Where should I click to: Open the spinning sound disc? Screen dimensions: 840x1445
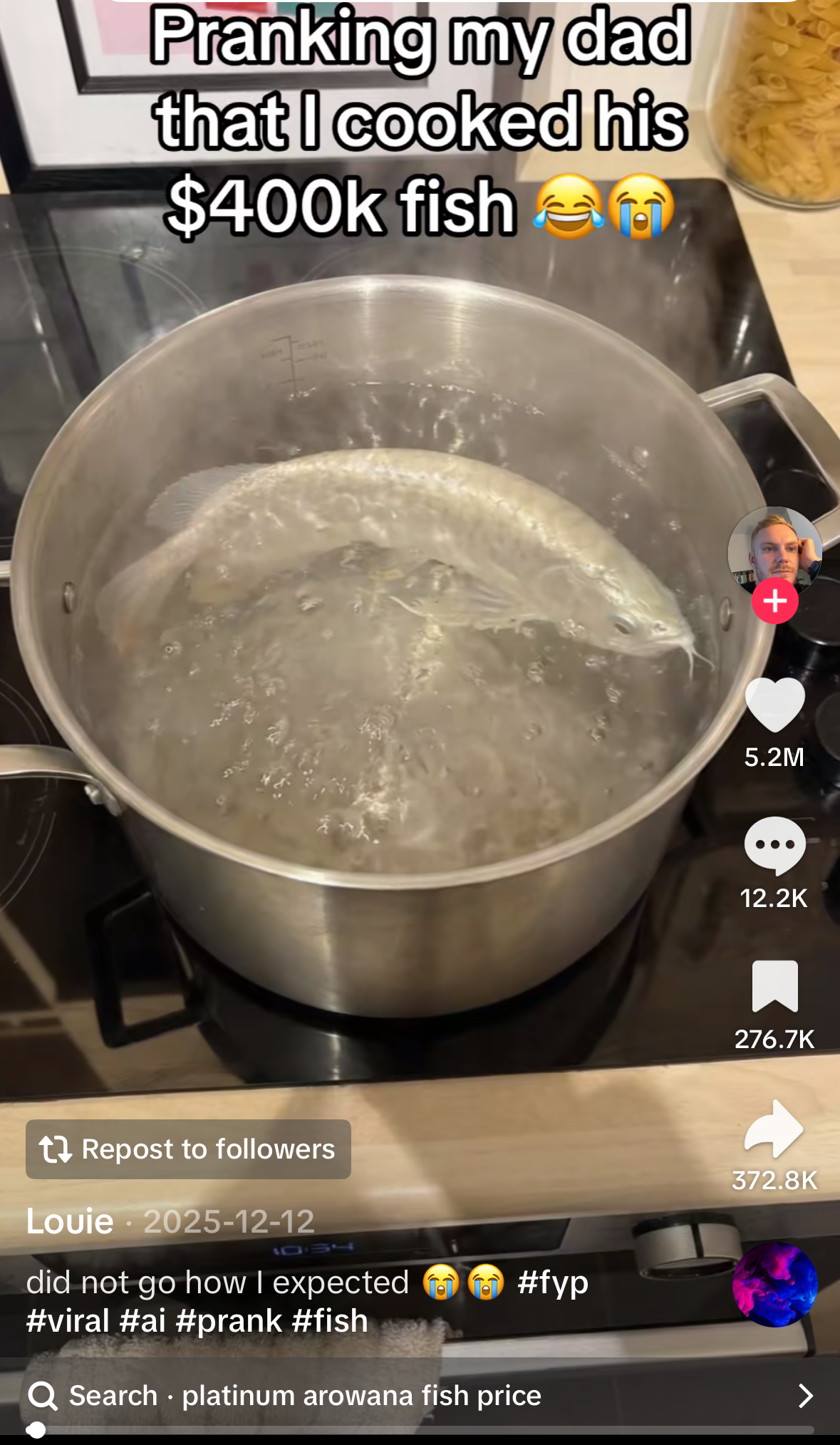tap(774, 1285)
